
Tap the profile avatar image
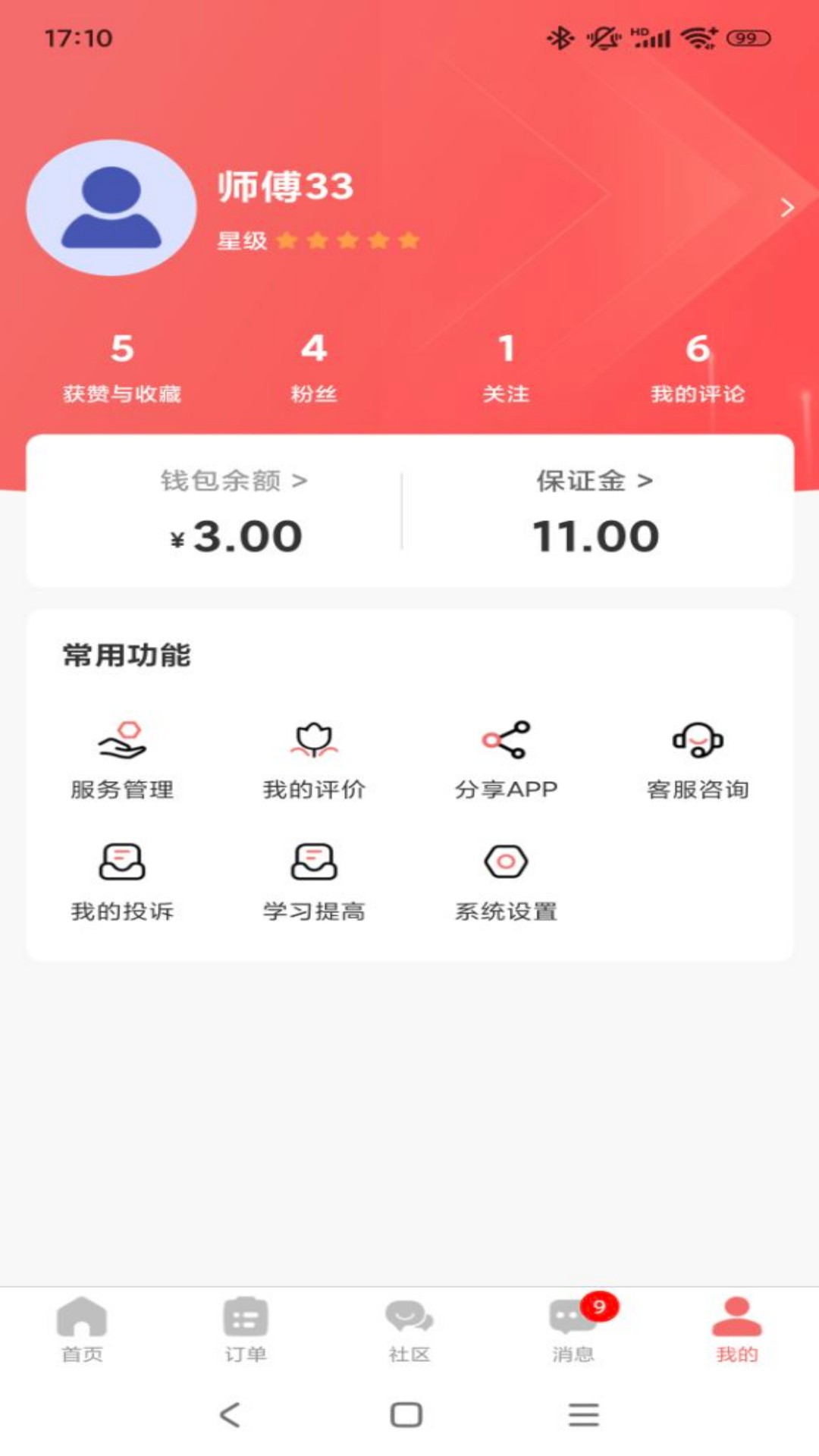coord(112,209)
